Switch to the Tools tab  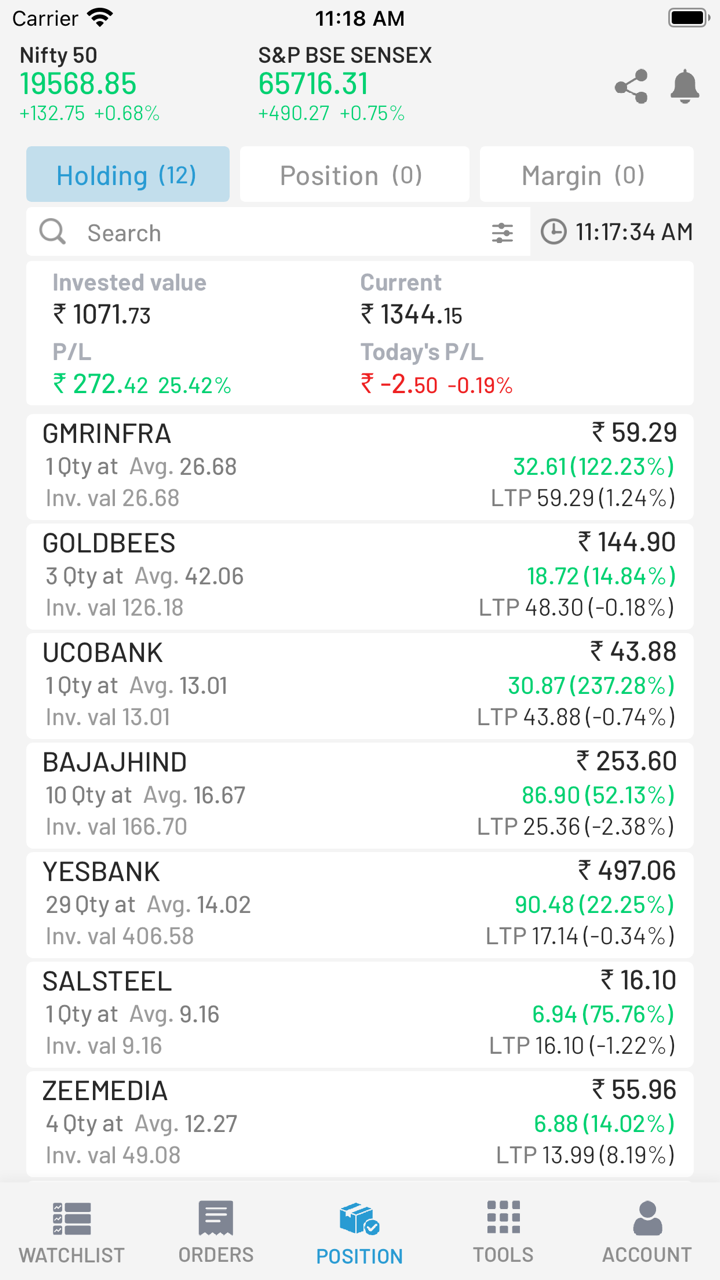pyautogui.click(x=503, y=1232)
